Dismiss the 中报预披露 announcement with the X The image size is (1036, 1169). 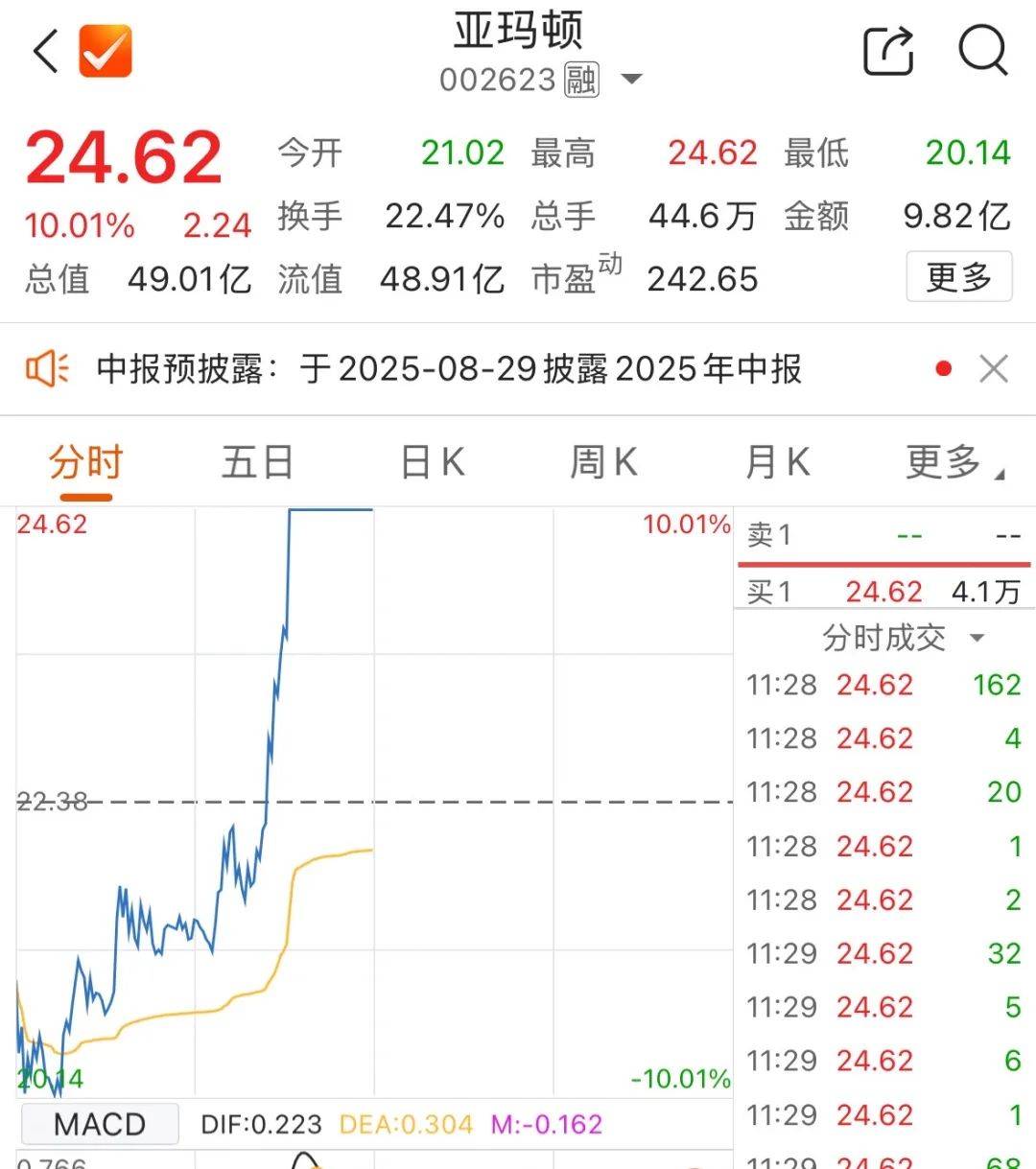point(995,368)
